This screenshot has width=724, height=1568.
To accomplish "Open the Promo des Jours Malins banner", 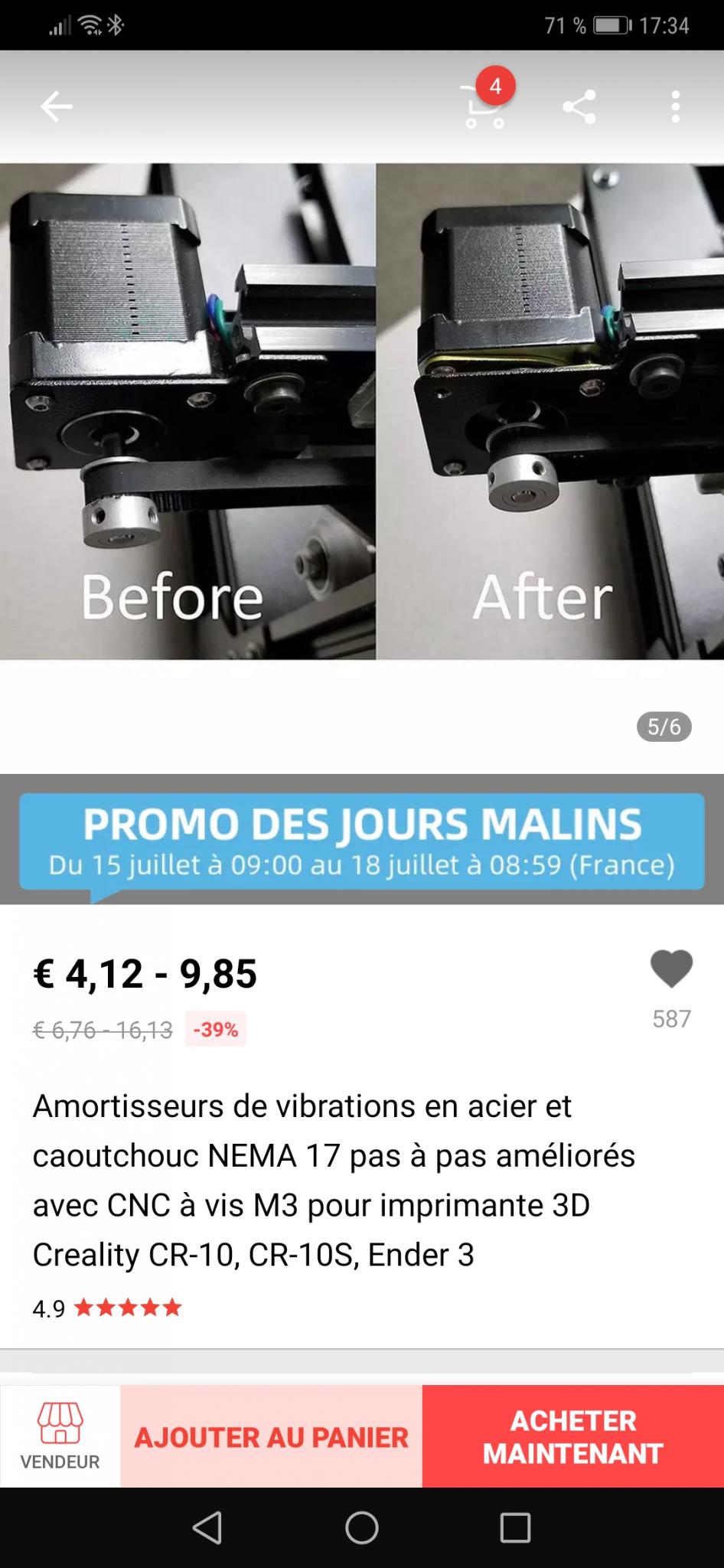I will point(362,841).
